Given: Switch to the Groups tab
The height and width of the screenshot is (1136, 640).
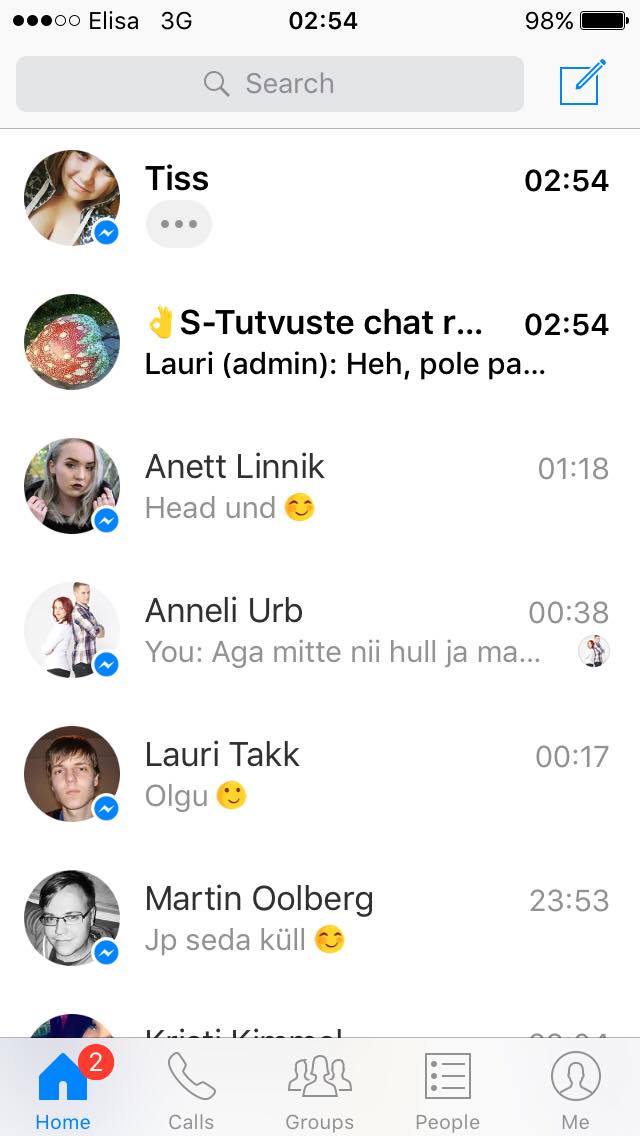Looking at the screenshot, I should click(x=320, y=1088).
